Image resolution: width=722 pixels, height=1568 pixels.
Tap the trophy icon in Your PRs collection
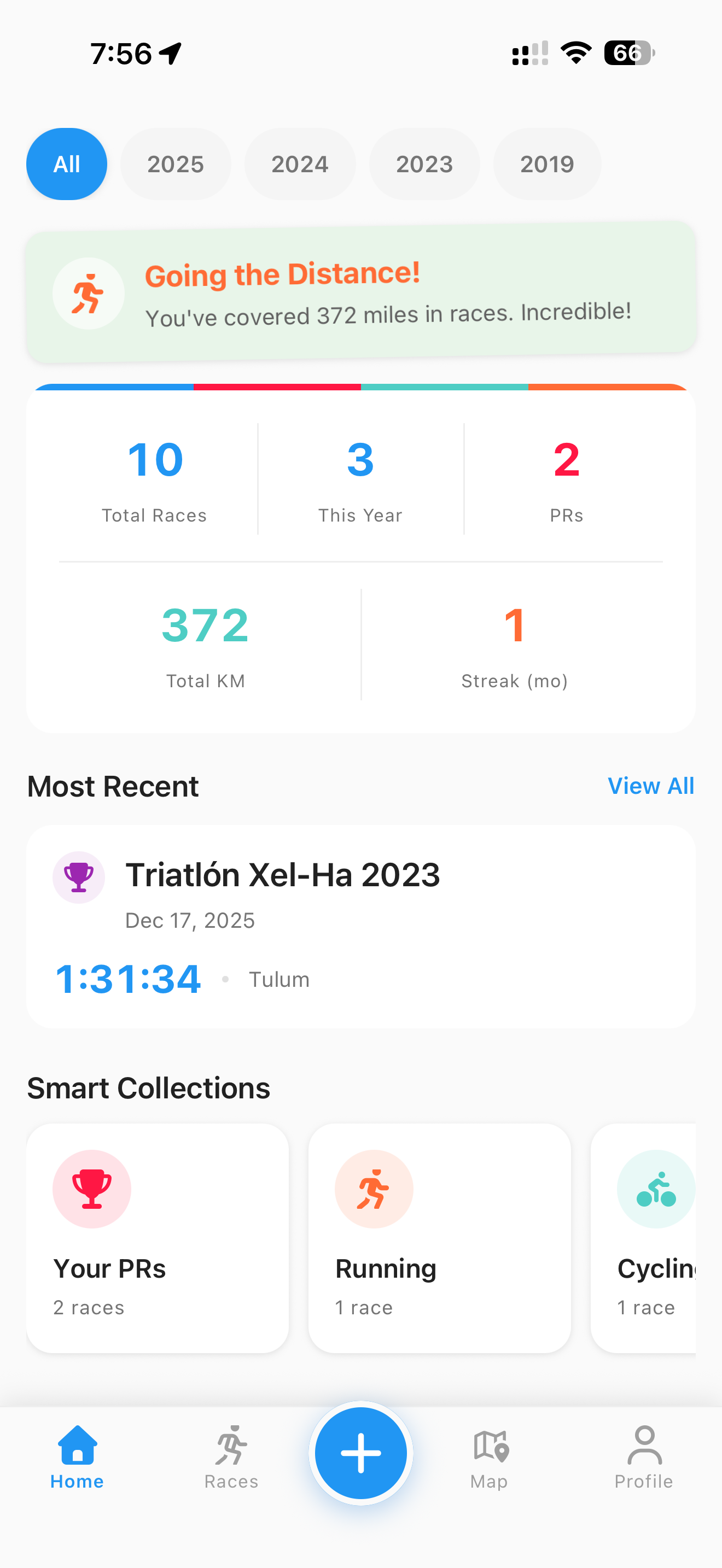[91, 1189]
